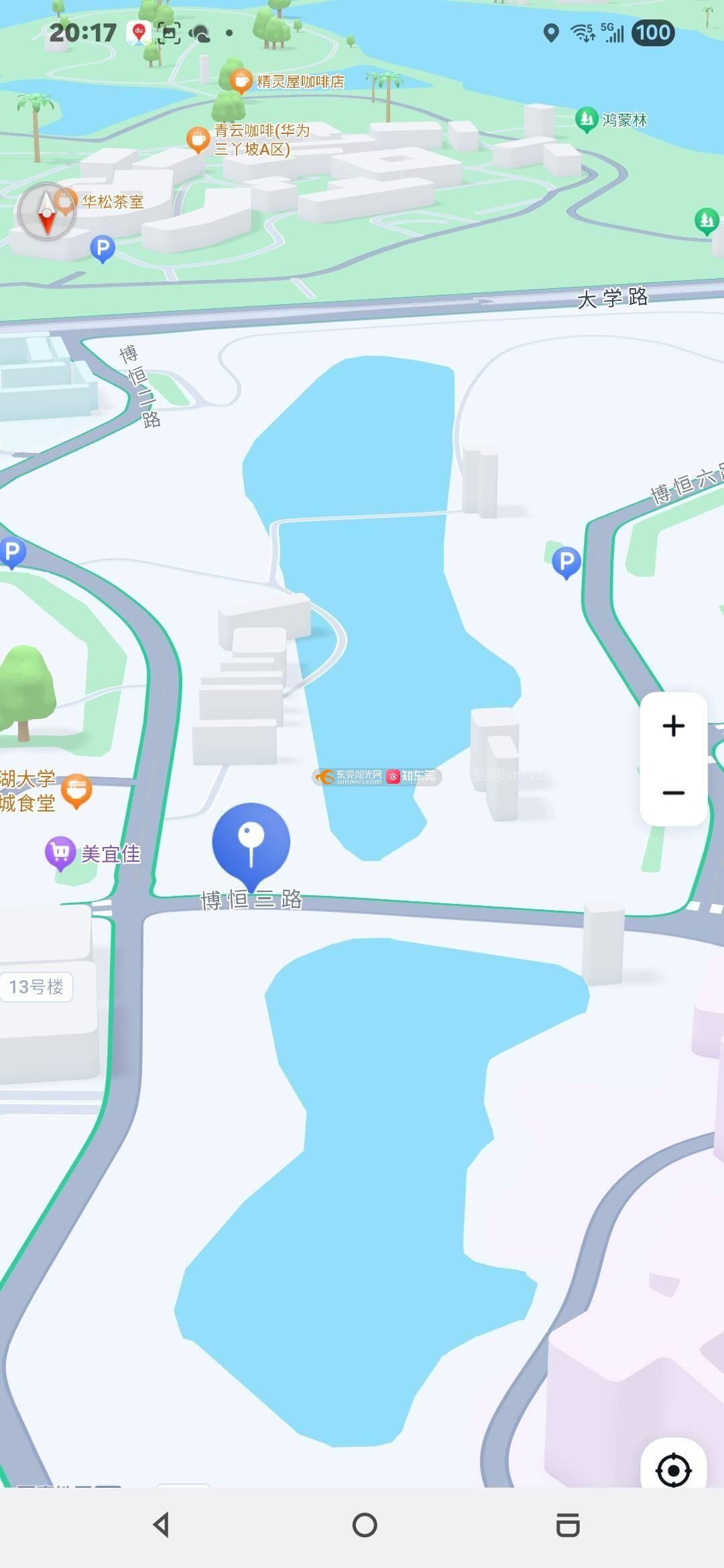Recenter map on my current location
This screenshot has height=1568, width=724.
pos(673,1471)
